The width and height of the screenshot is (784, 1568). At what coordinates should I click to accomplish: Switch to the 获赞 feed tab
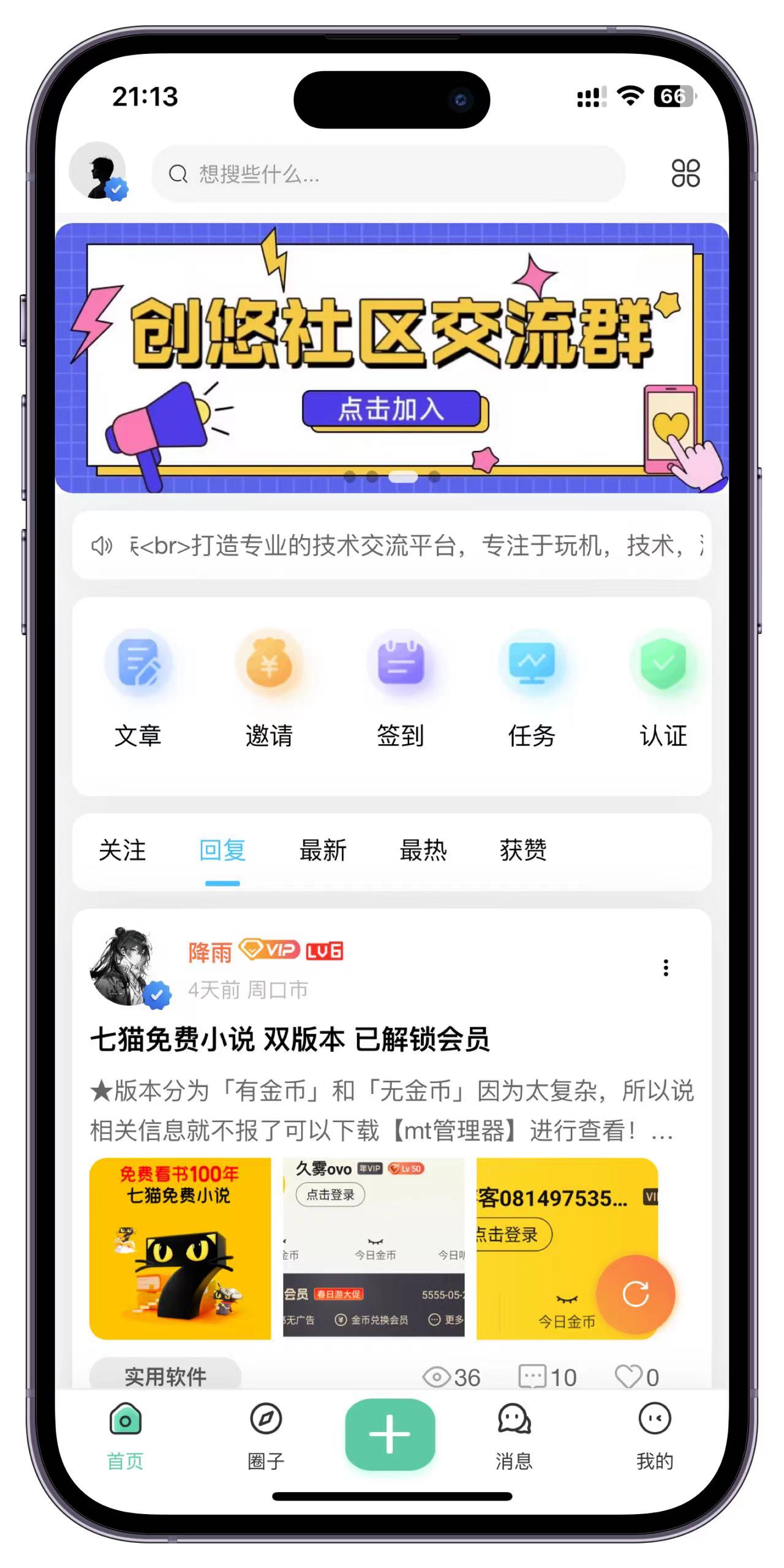[523, 851]
